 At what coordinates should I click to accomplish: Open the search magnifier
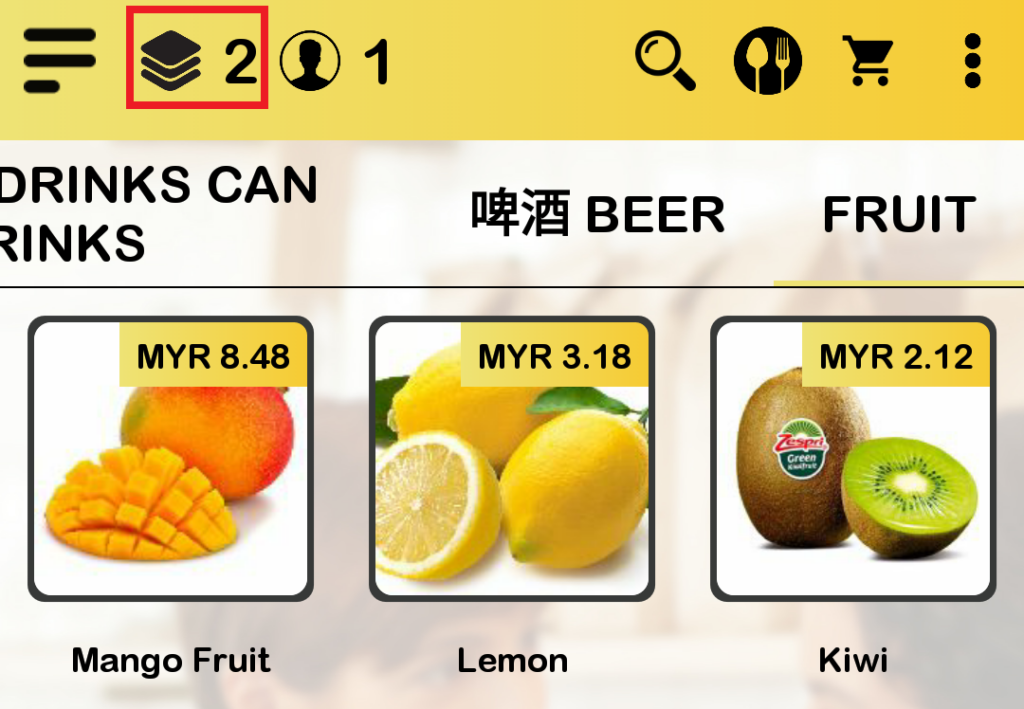click(x=665, y=60)
